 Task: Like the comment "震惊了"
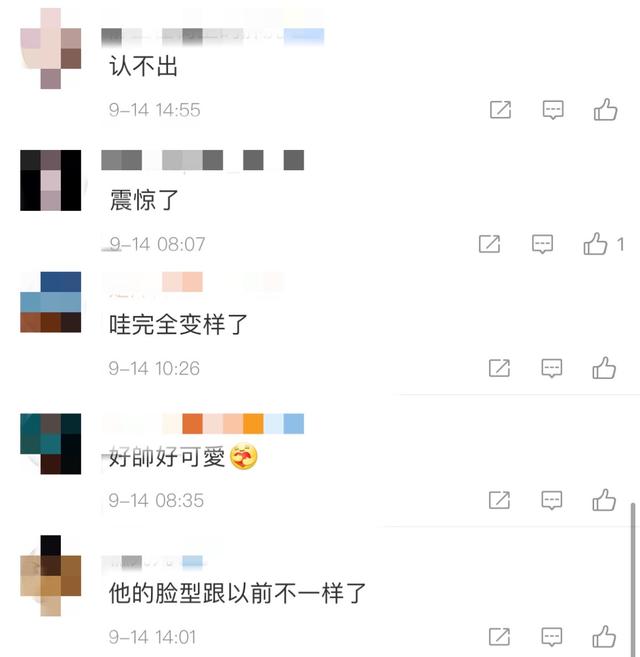coord(596,243)
